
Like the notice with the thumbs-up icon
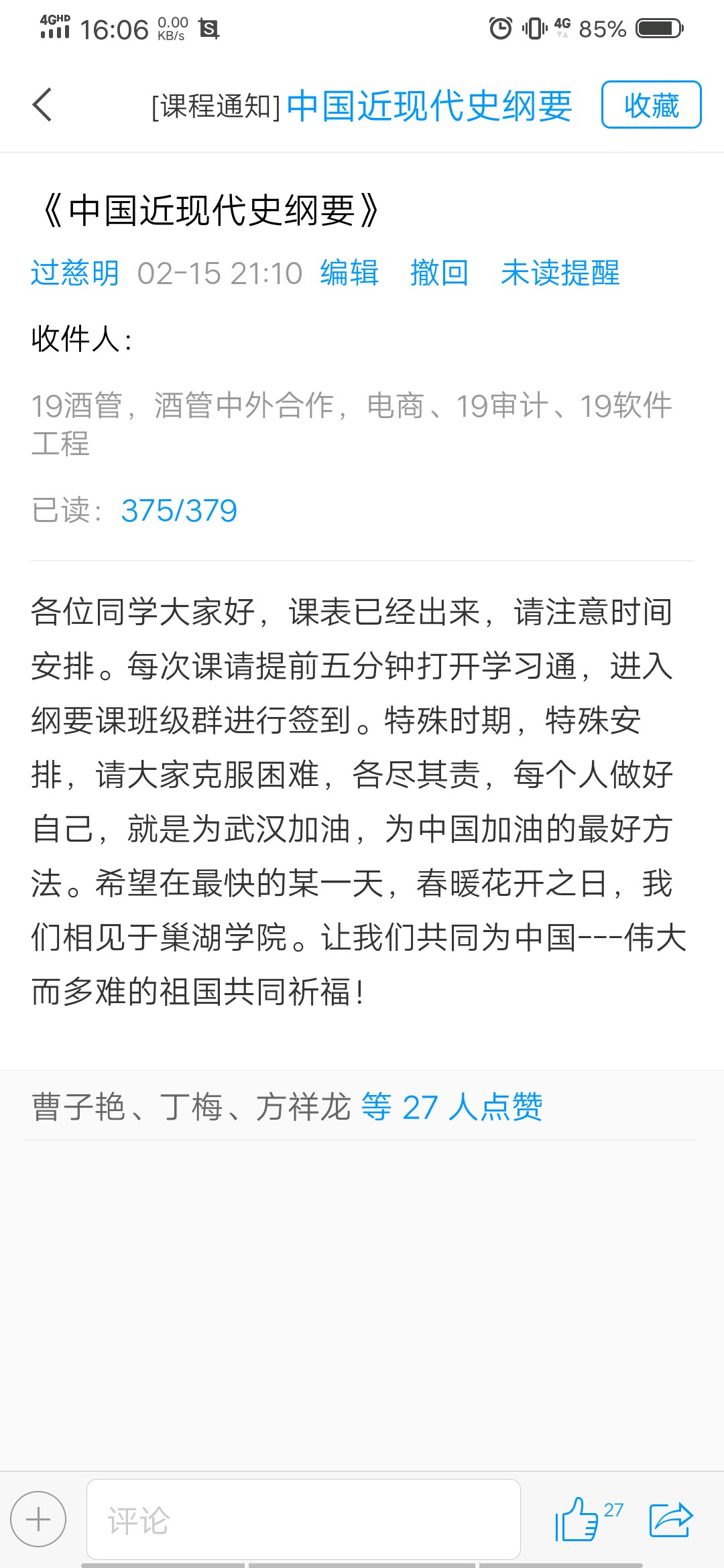click(577, 1519)
